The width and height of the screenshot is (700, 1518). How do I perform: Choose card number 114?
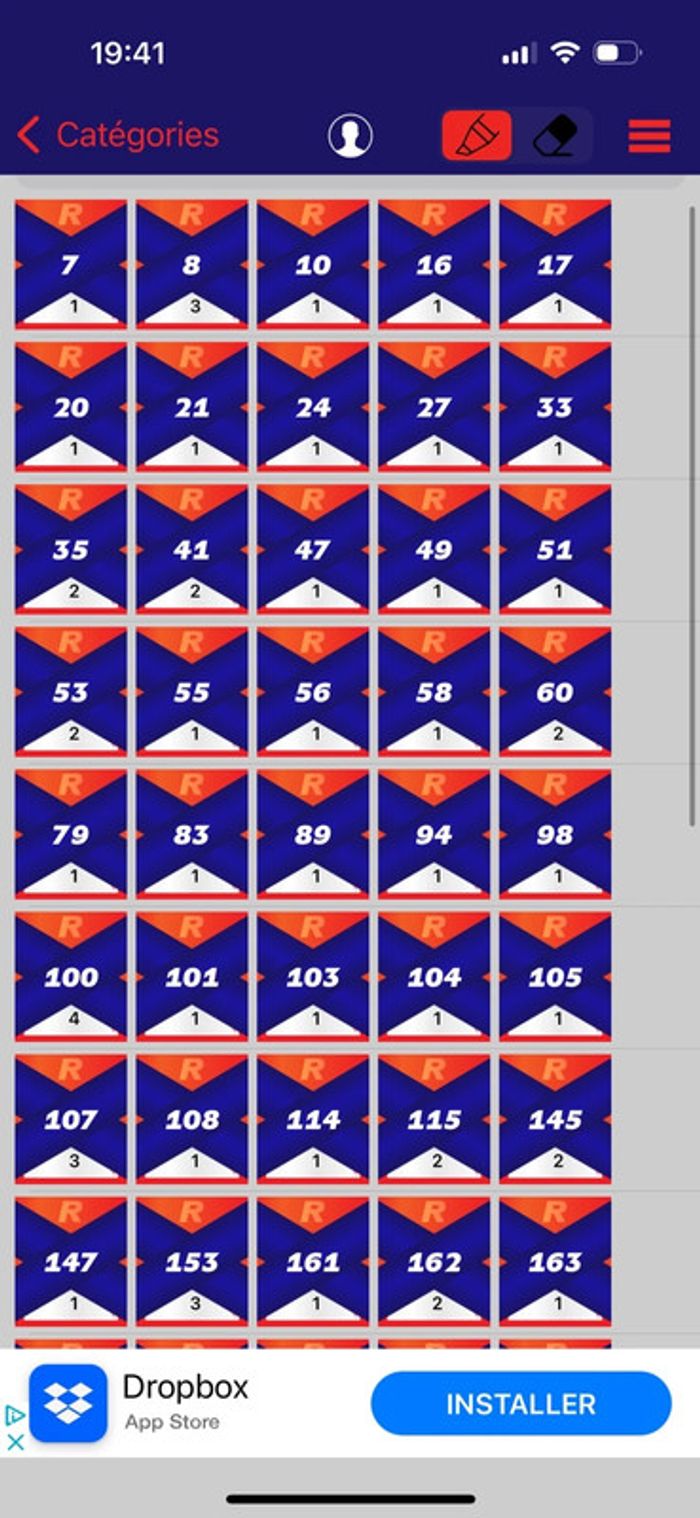click(313, 1119)
